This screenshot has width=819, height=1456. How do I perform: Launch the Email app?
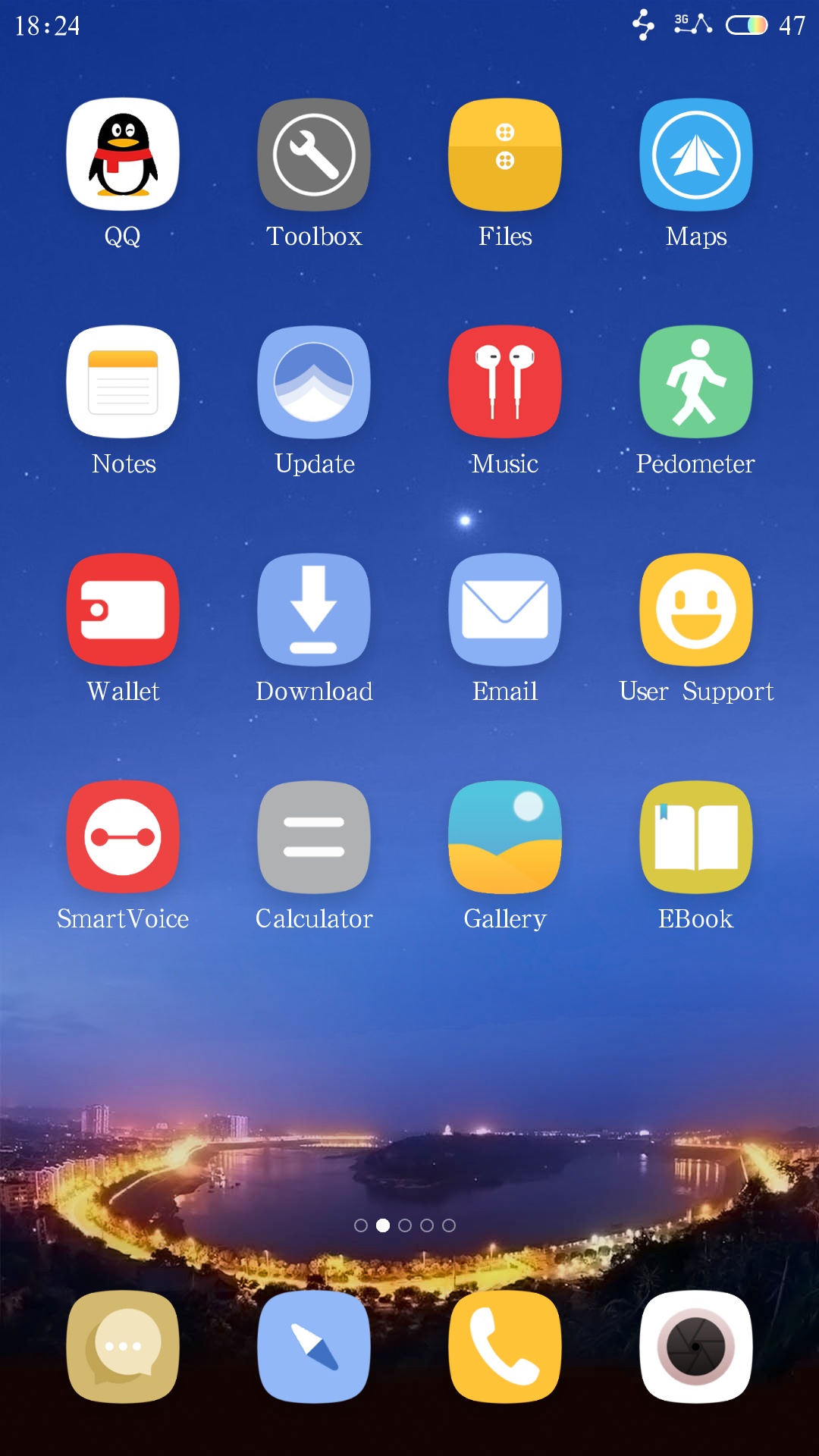[505, 610]
